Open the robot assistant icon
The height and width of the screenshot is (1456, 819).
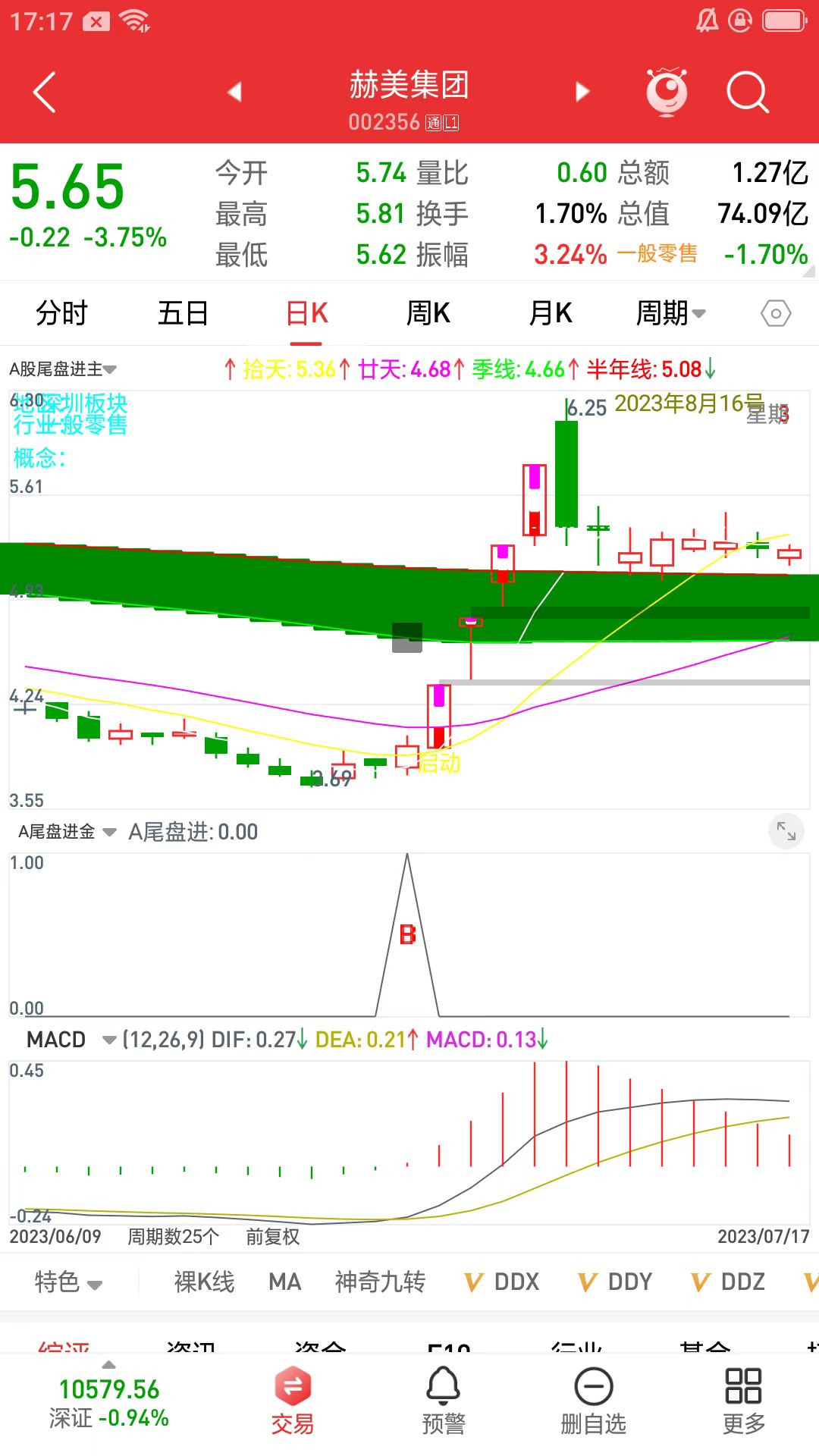point(667,92)
